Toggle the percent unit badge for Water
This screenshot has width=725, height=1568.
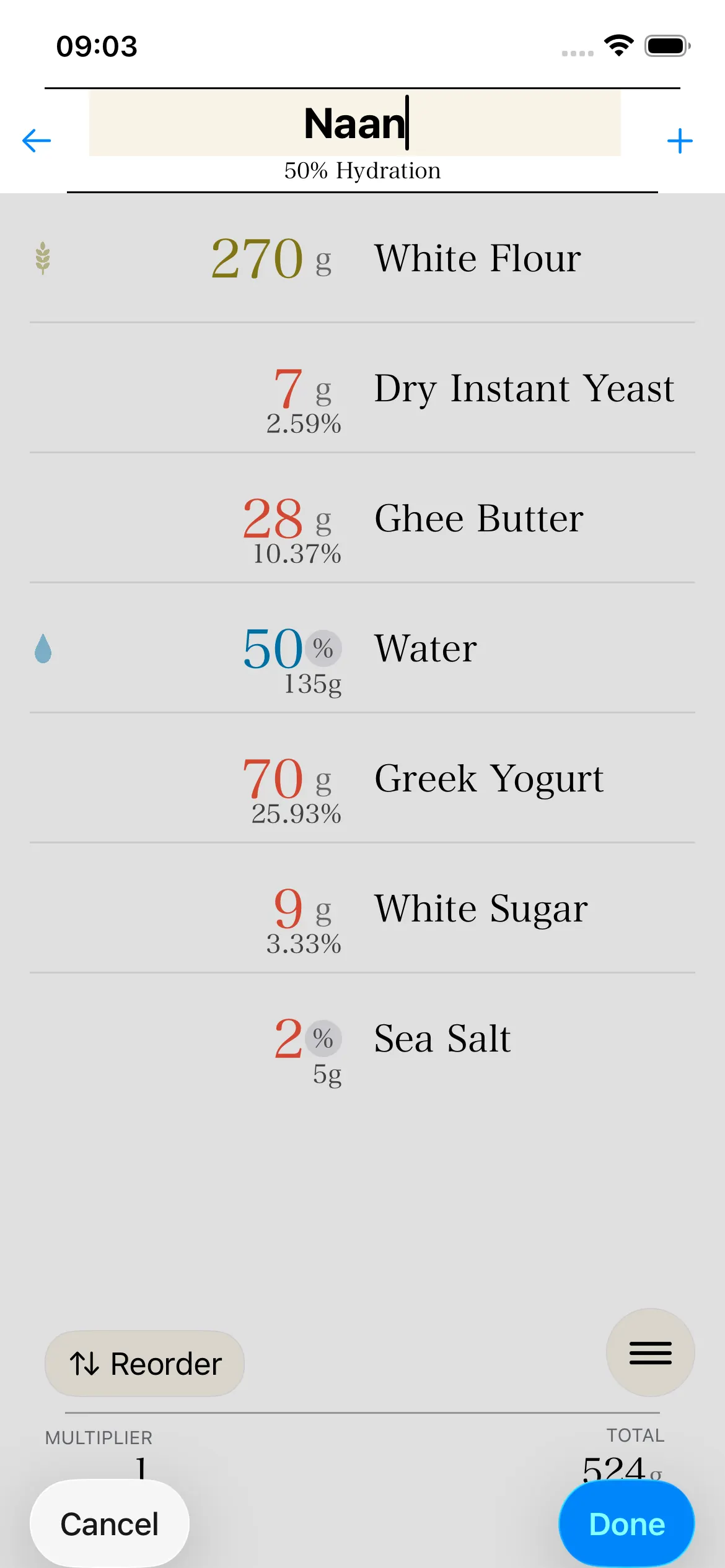323,648
